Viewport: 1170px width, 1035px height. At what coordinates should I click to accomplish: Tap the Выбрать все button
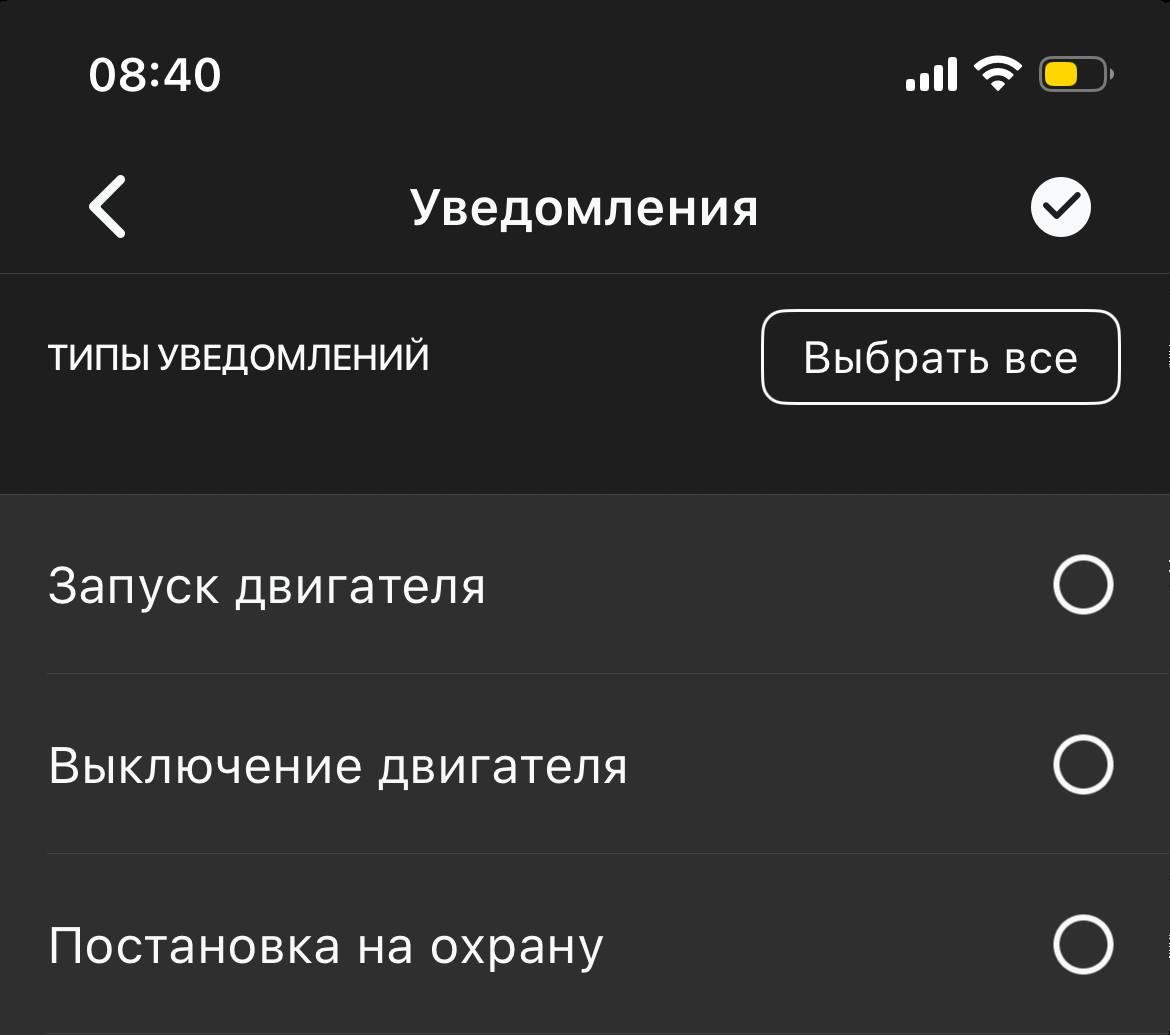click(940, 357)
